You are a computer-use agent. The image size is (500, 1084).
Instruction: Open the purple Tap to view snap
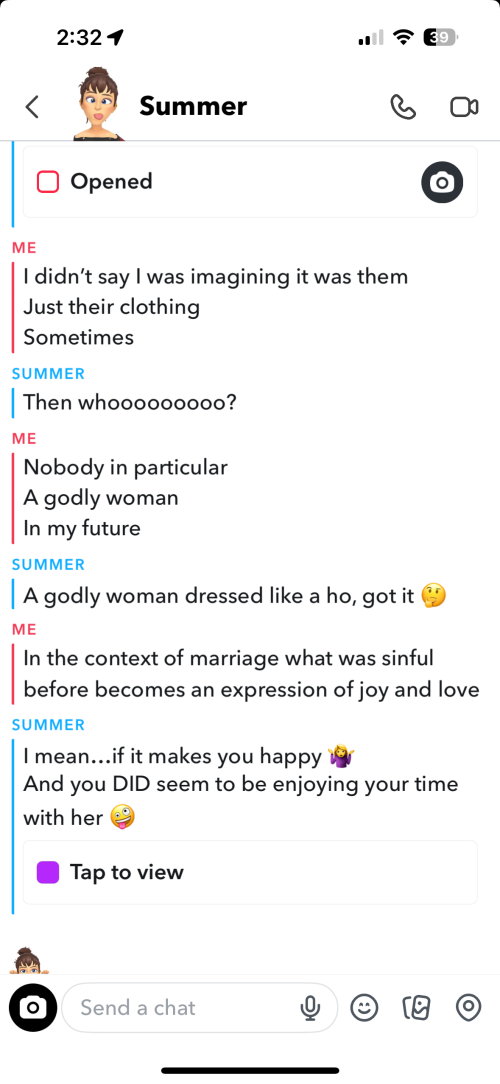coord(250,872)
